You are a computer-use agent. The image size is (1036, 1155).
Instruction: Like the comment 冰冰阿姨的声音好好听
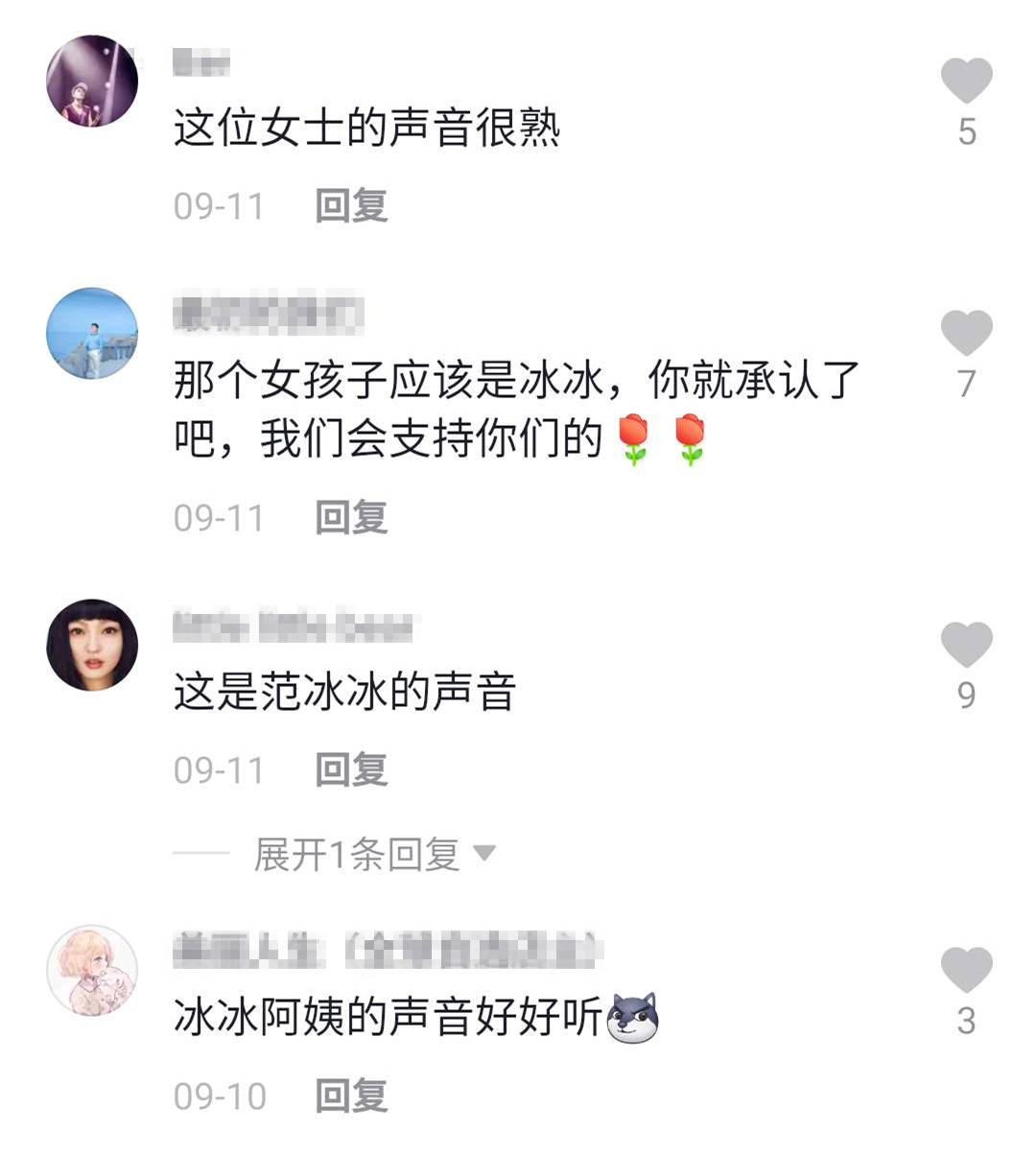(x=966, y=970)
